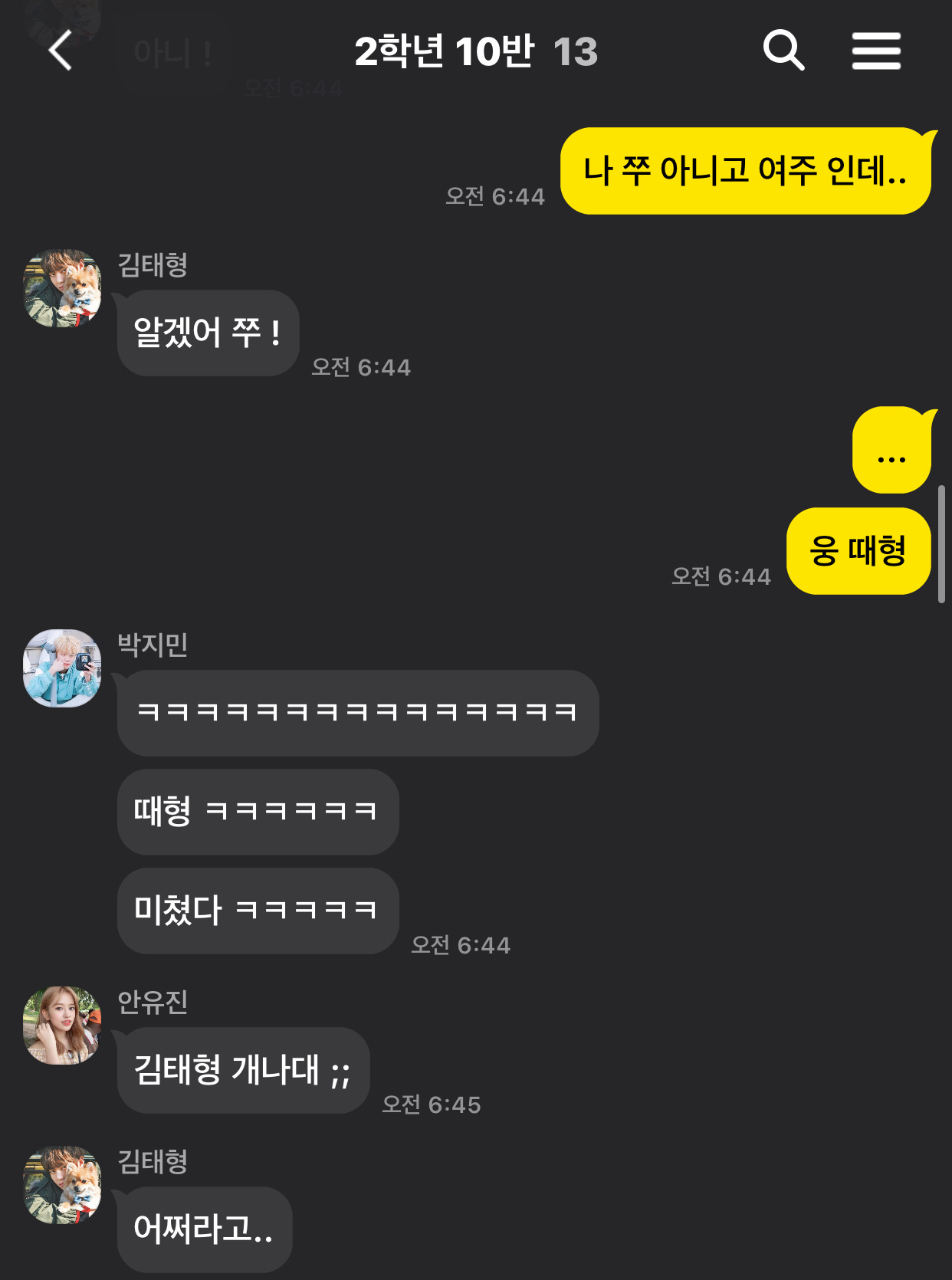View 김태형's profile next to '알겠어 쭈 !'
The height and width of the screenshot is (1280, 952).
62,288
